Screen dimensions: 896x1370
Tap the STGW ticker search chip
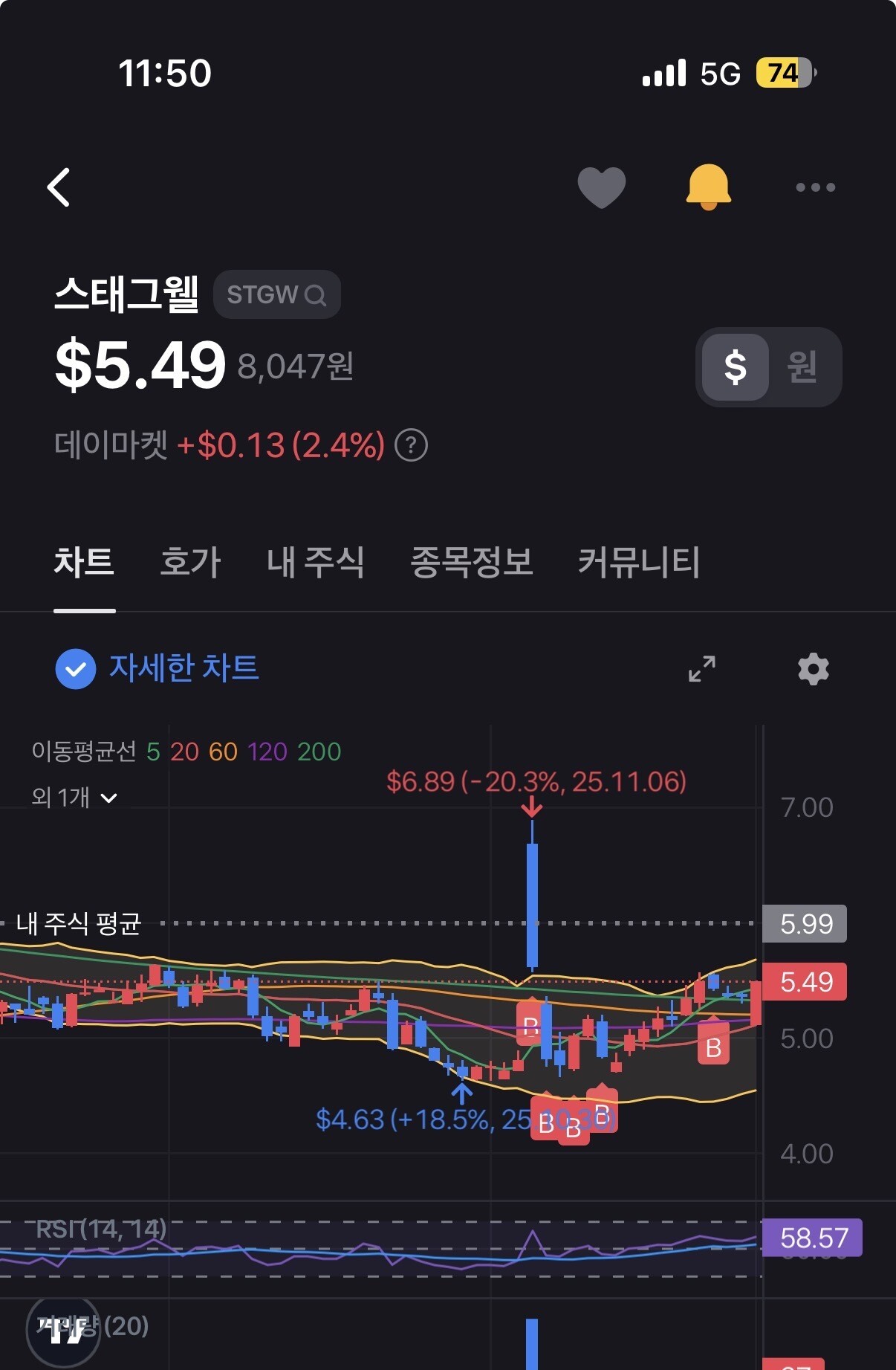tap(276, 295)
